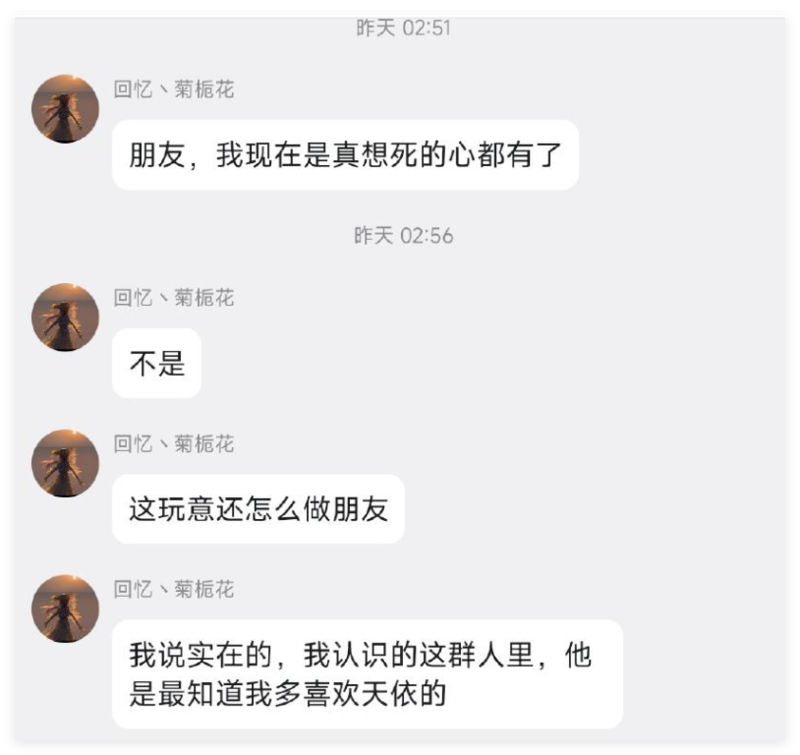Open sender avatar beside the "我说实在的" message
This screenshot has width=800, height=755.
tap(65, 608)
